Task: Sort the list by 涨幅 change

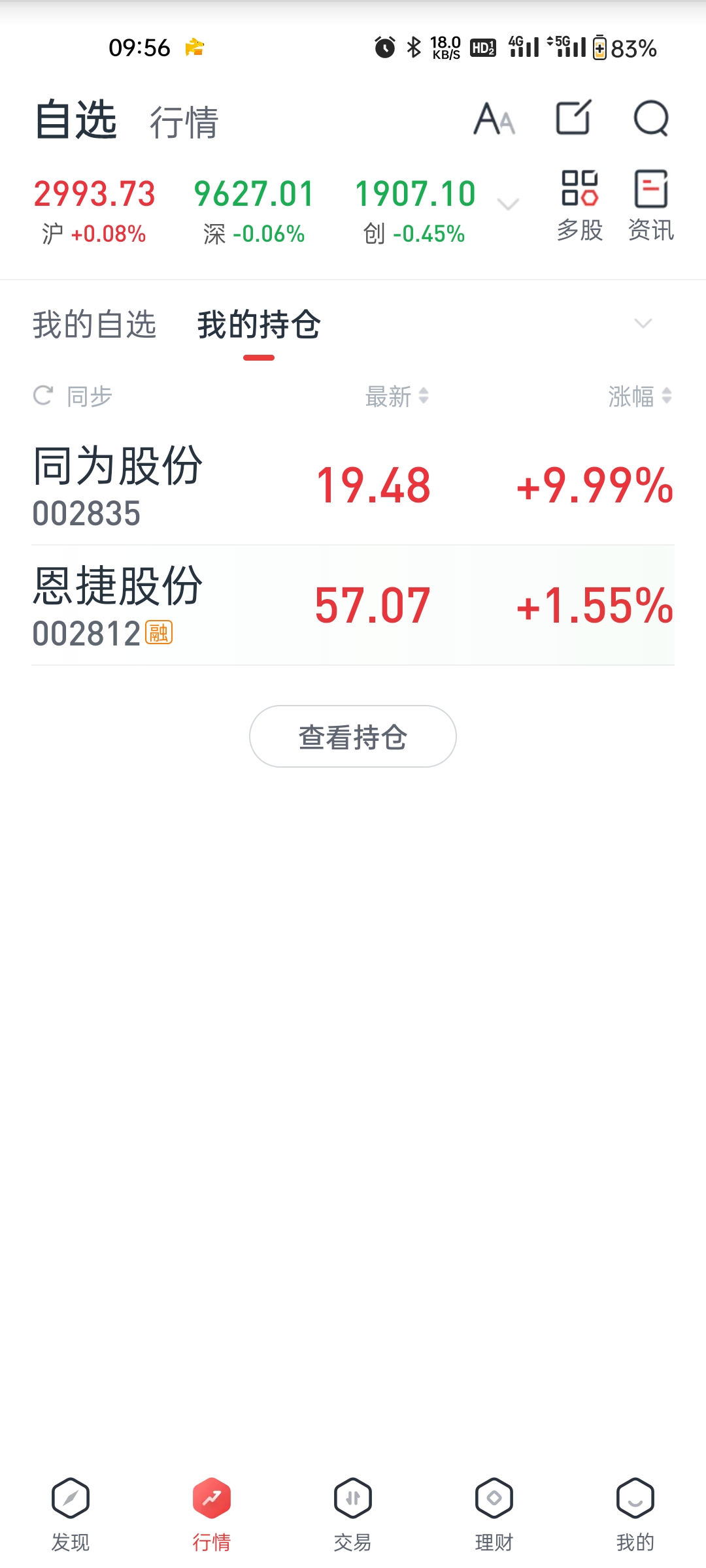Action: [x=640, y=396]
